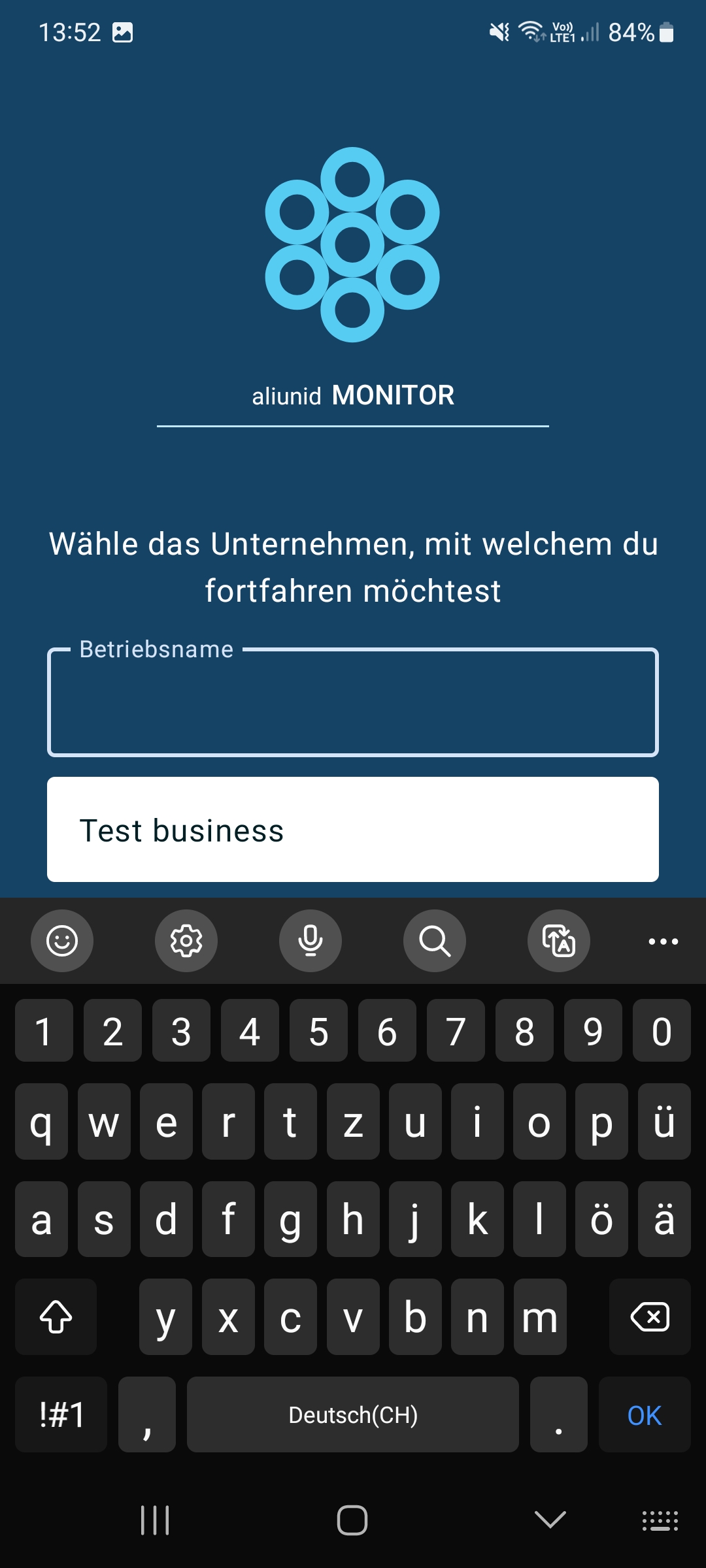Tap the OK key on the keyboard
Screen dimensions: 706x1568
[x=644, y=1415]
